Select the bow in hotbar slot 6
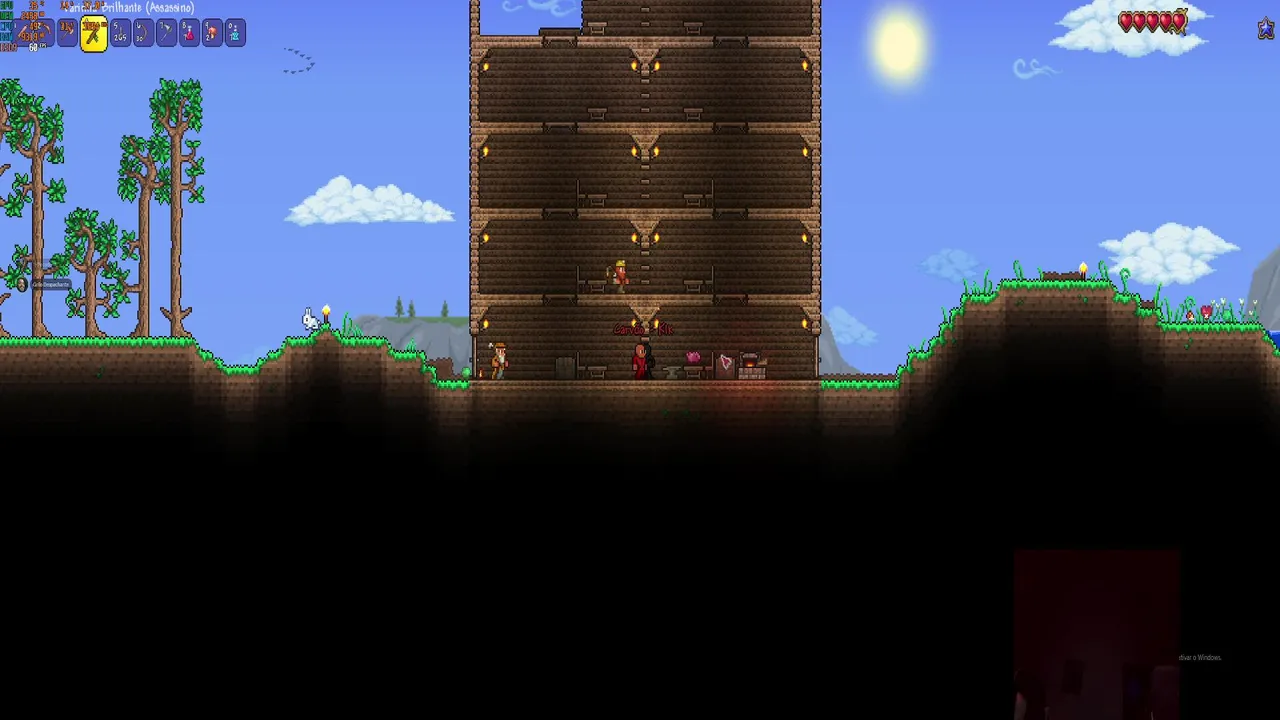 [143, 33]
